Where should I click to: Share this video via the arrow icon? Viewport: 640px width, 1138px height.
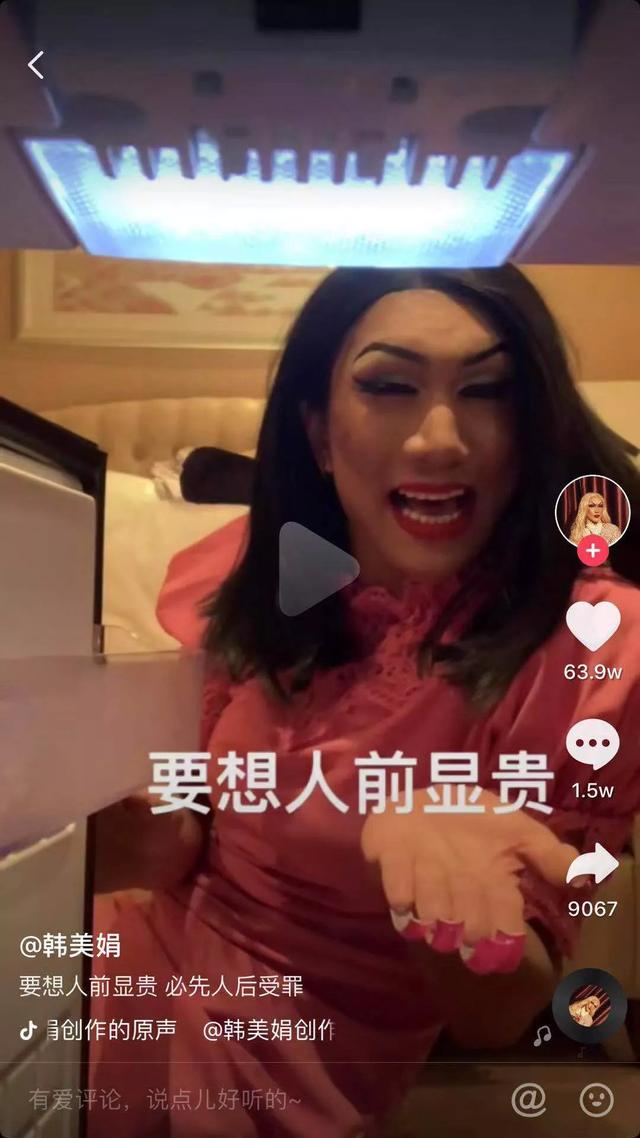593,864
